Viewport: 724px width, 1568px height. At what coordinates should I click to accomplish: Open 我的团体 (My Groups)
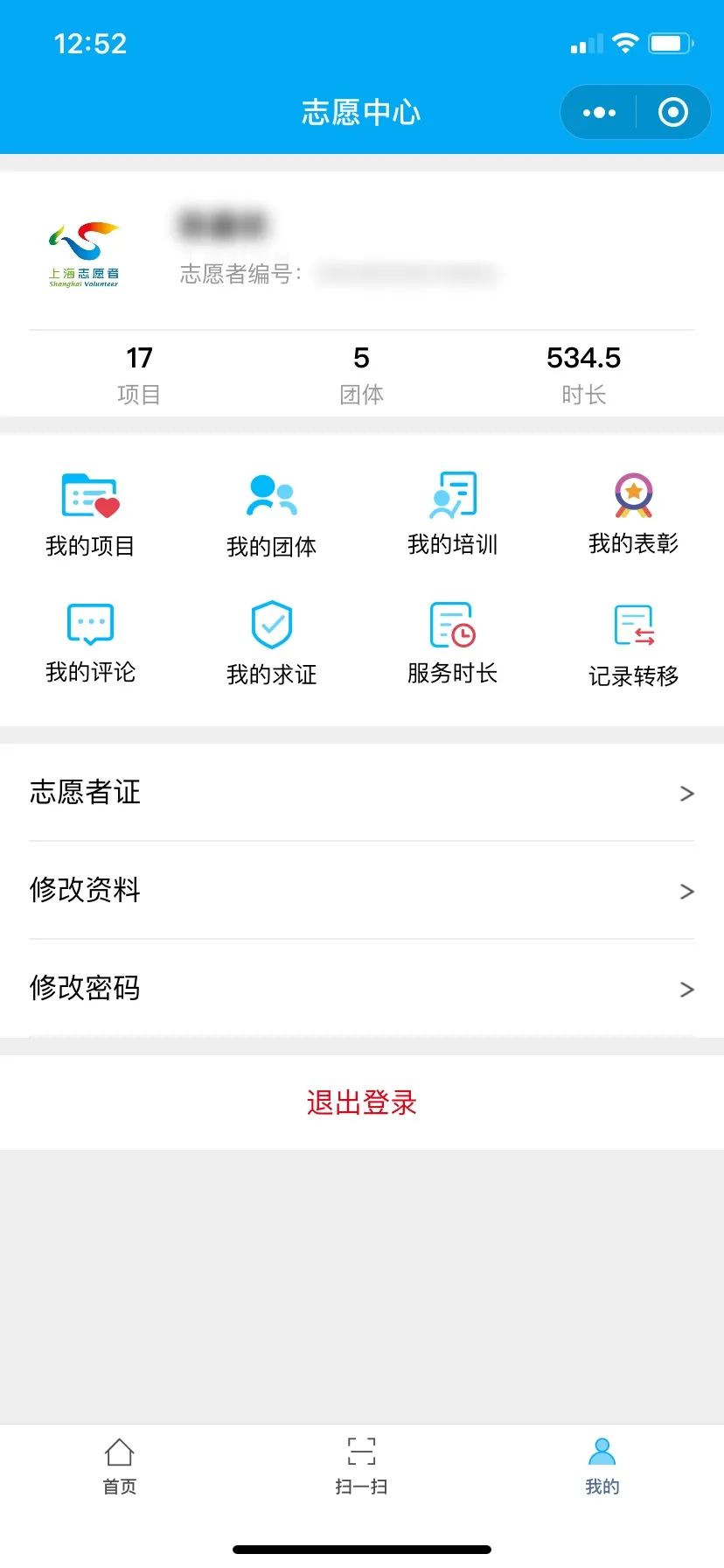[271, 514]
